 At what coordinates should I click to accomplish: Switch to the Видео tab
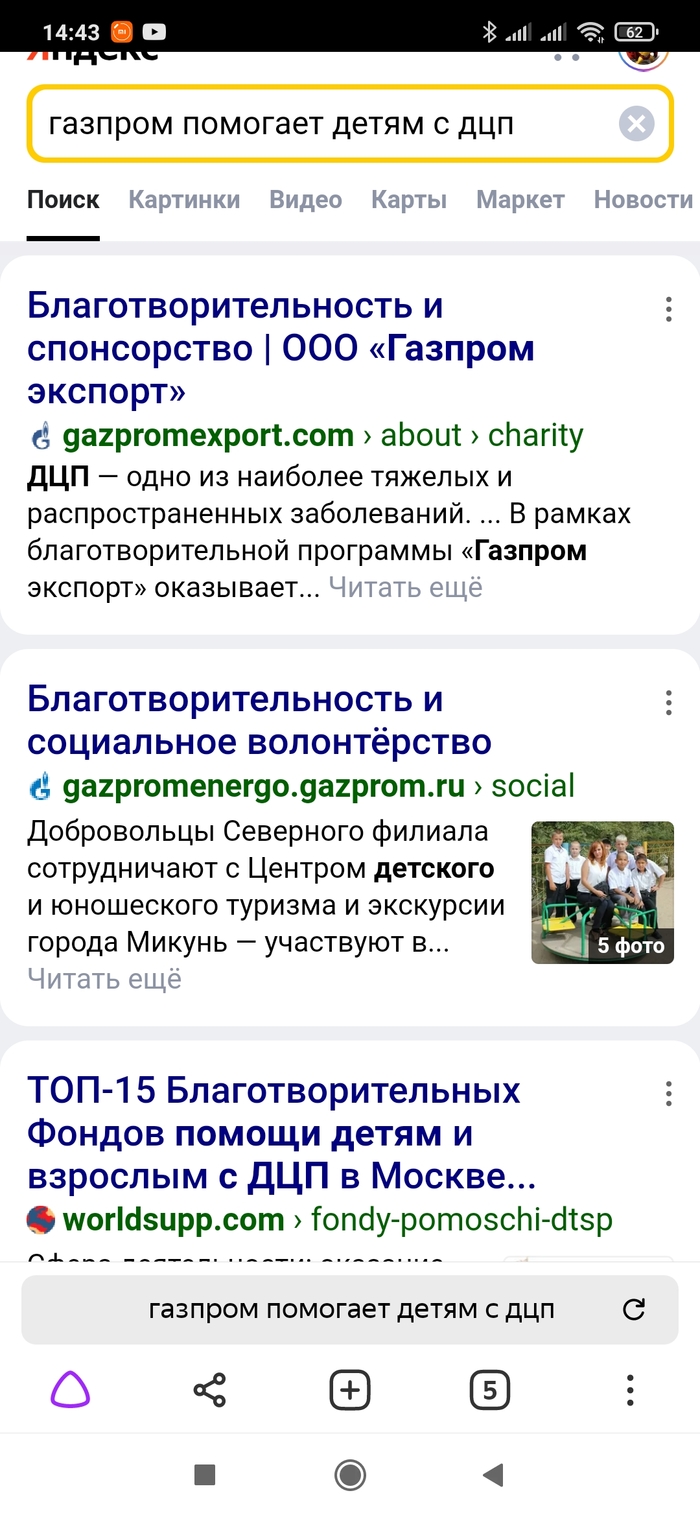(305, 199)
